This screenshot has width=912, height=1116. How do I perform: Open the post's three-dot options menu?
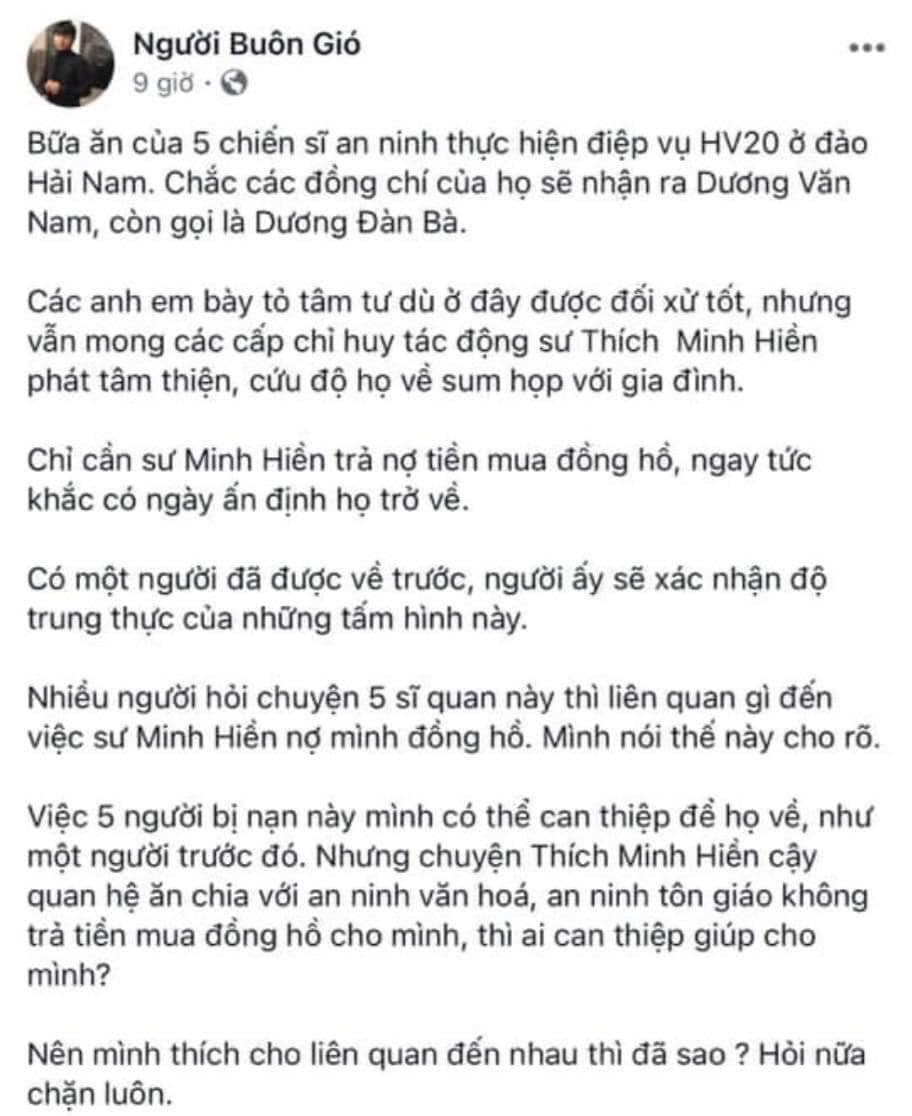pyautogui.click(x=867, y=48)
